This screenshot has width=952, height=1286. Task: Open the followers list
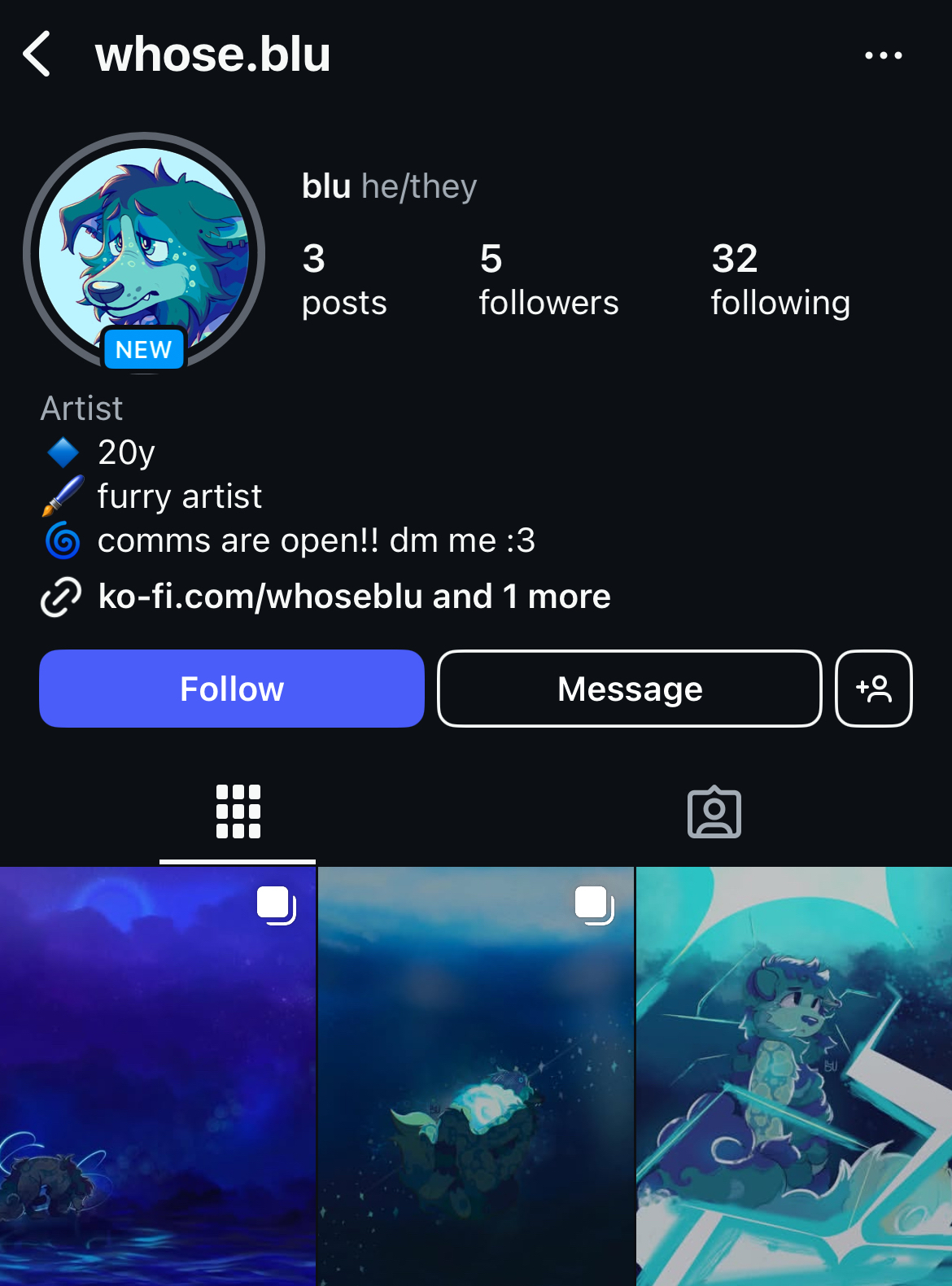tap(548, 279)
